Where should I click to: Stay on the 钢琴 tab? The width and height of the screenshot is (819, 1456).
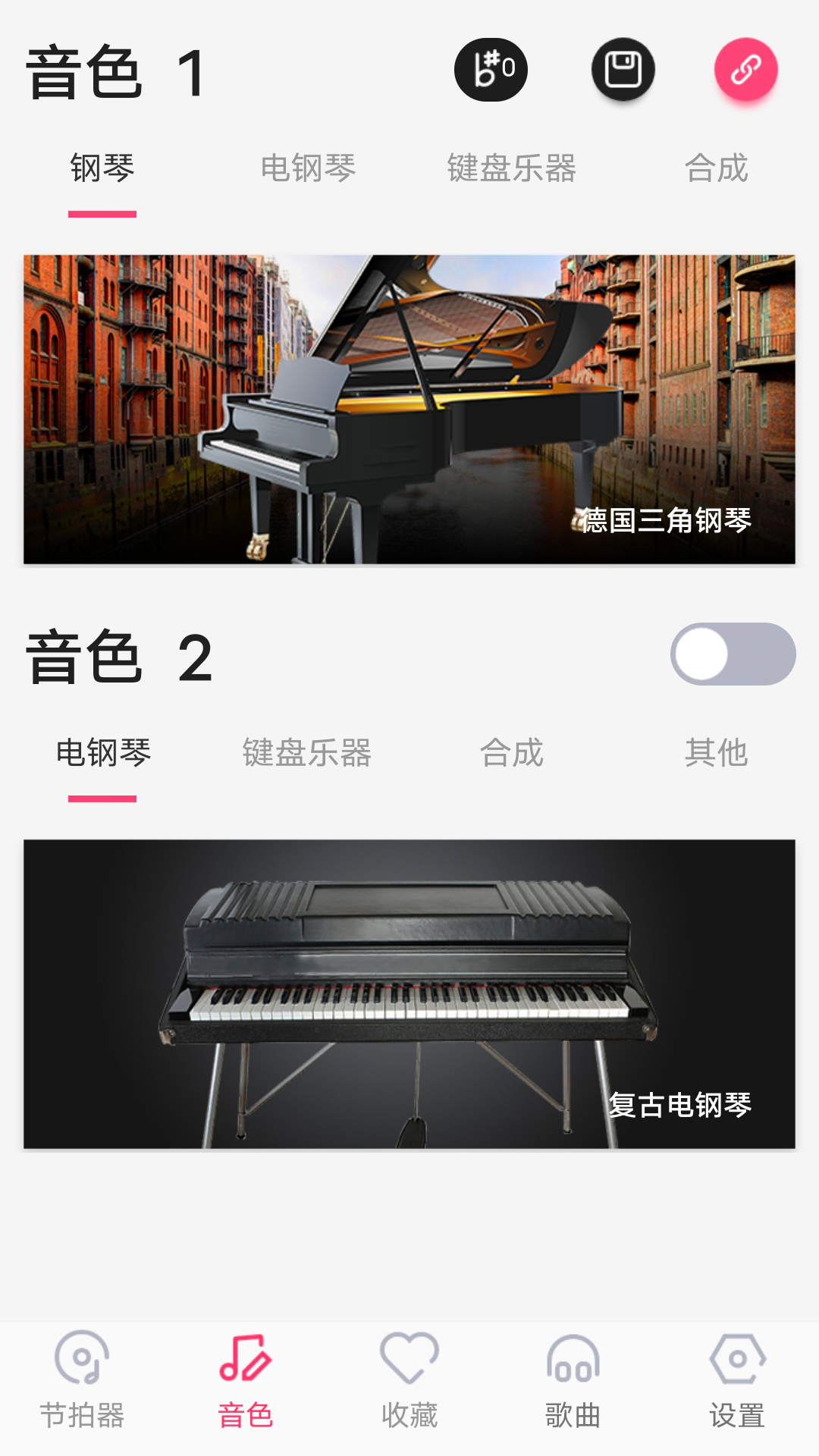[x=101, y=168]
